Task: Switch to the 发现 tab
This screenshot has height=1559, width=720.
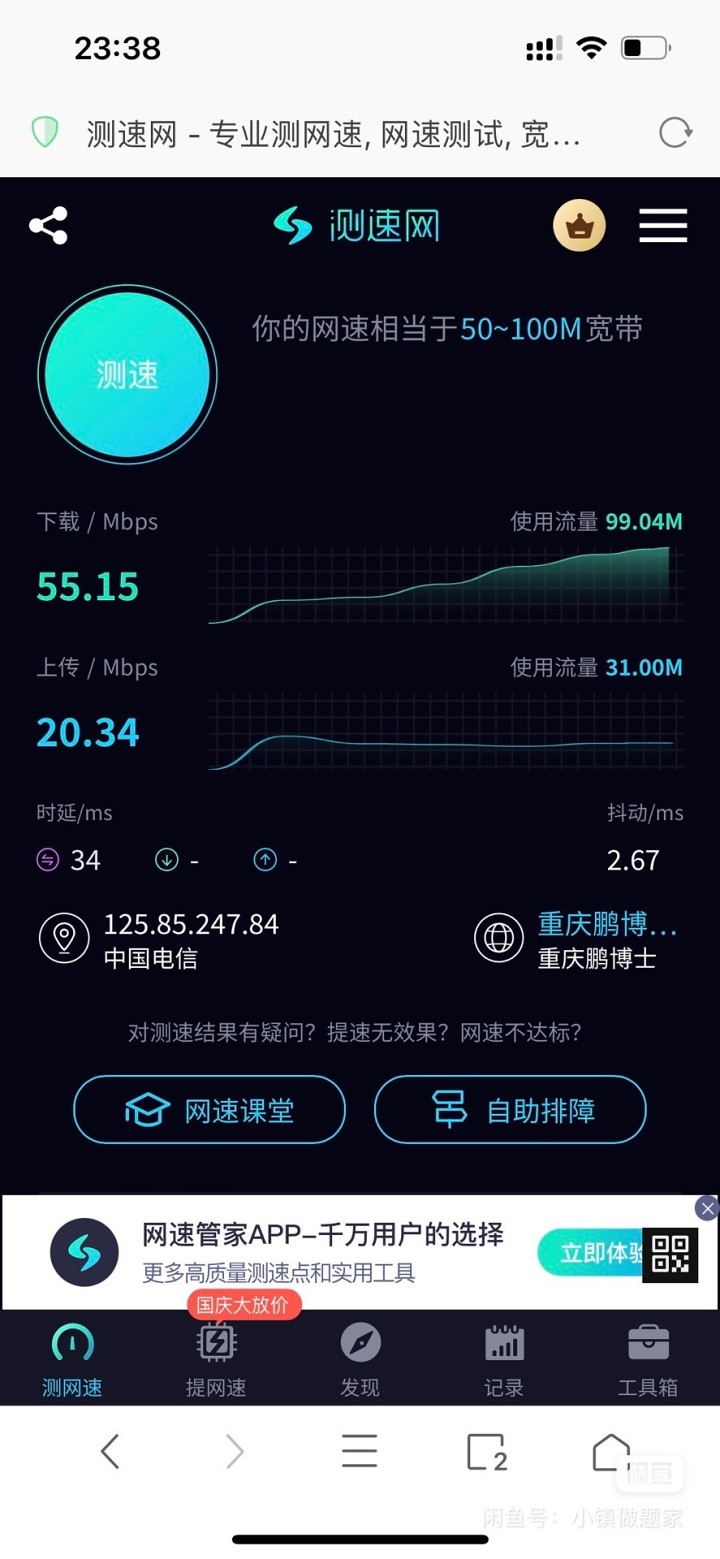Action: coord(360,1357)
